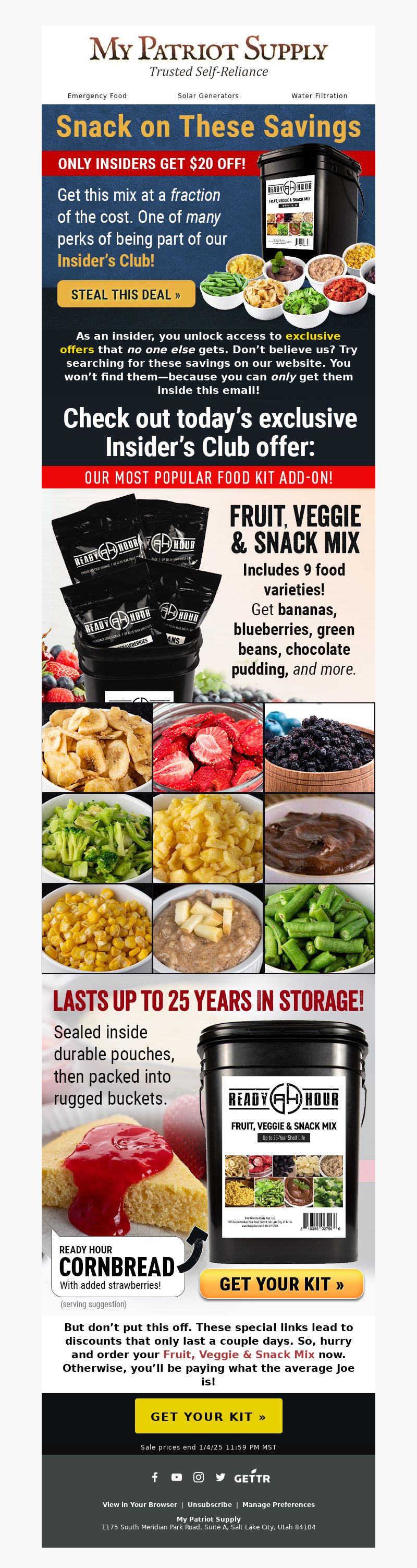Open the Water Filtration link
Screen dimensions: 417x1568
pyautogui.click(x=319, y=95)
